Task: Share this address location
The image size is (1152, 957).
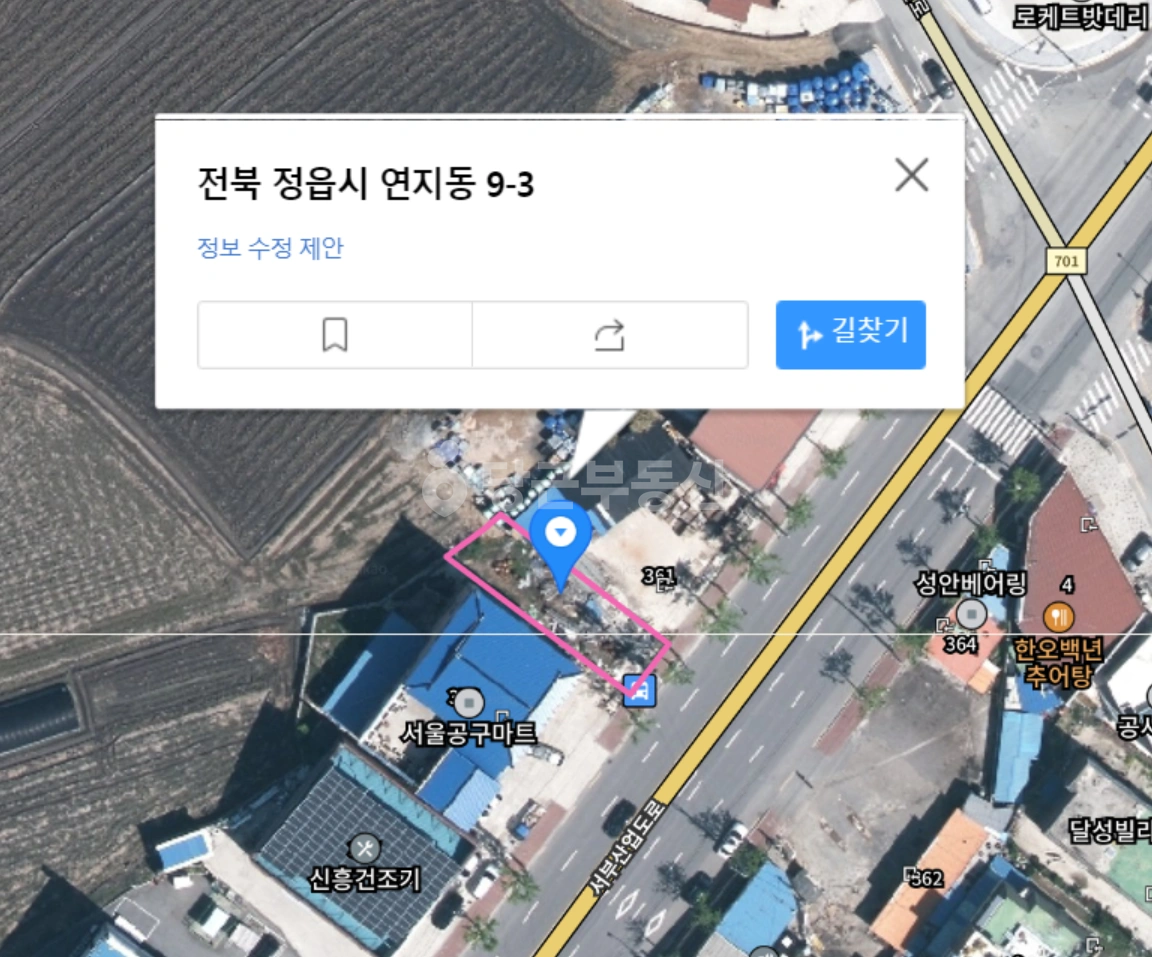Action: (610, 335)
